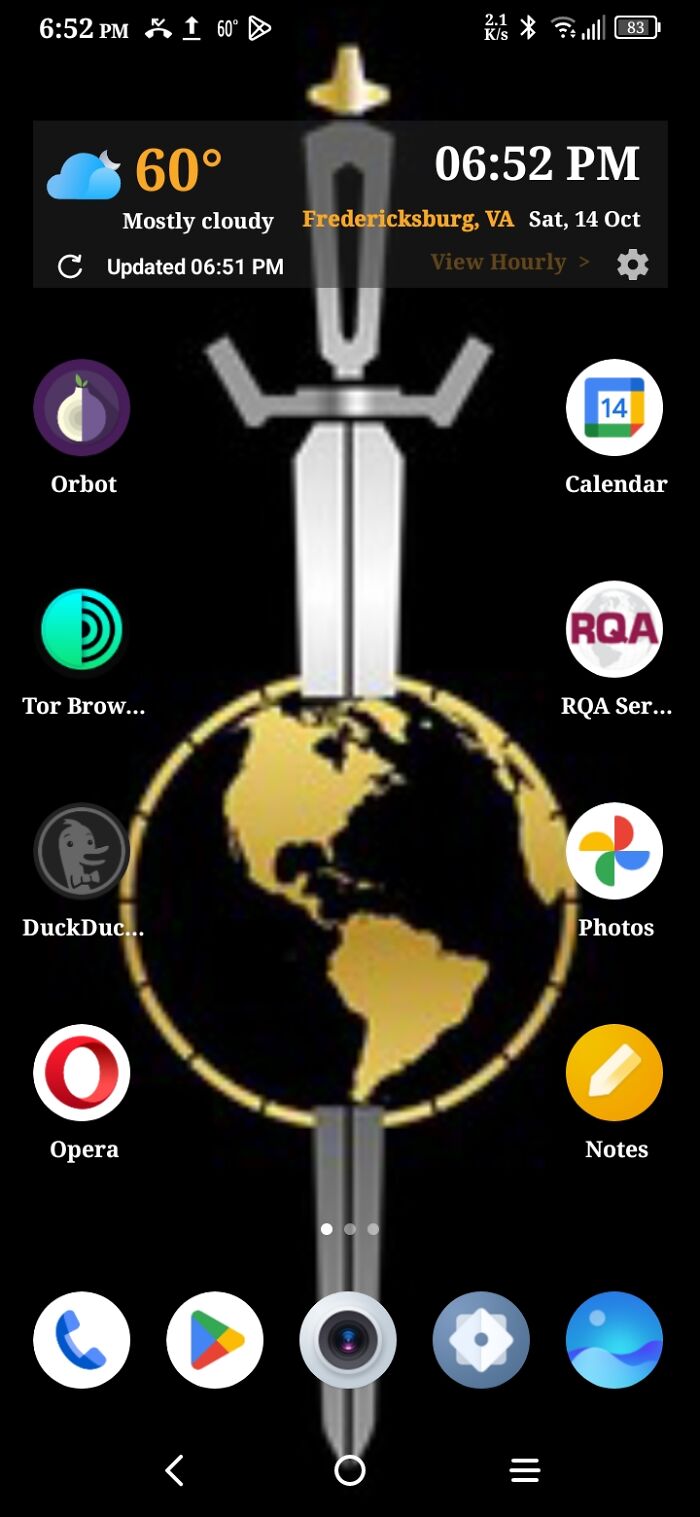
Task: Launch the Camera app
Action: tap(348, 1340)
